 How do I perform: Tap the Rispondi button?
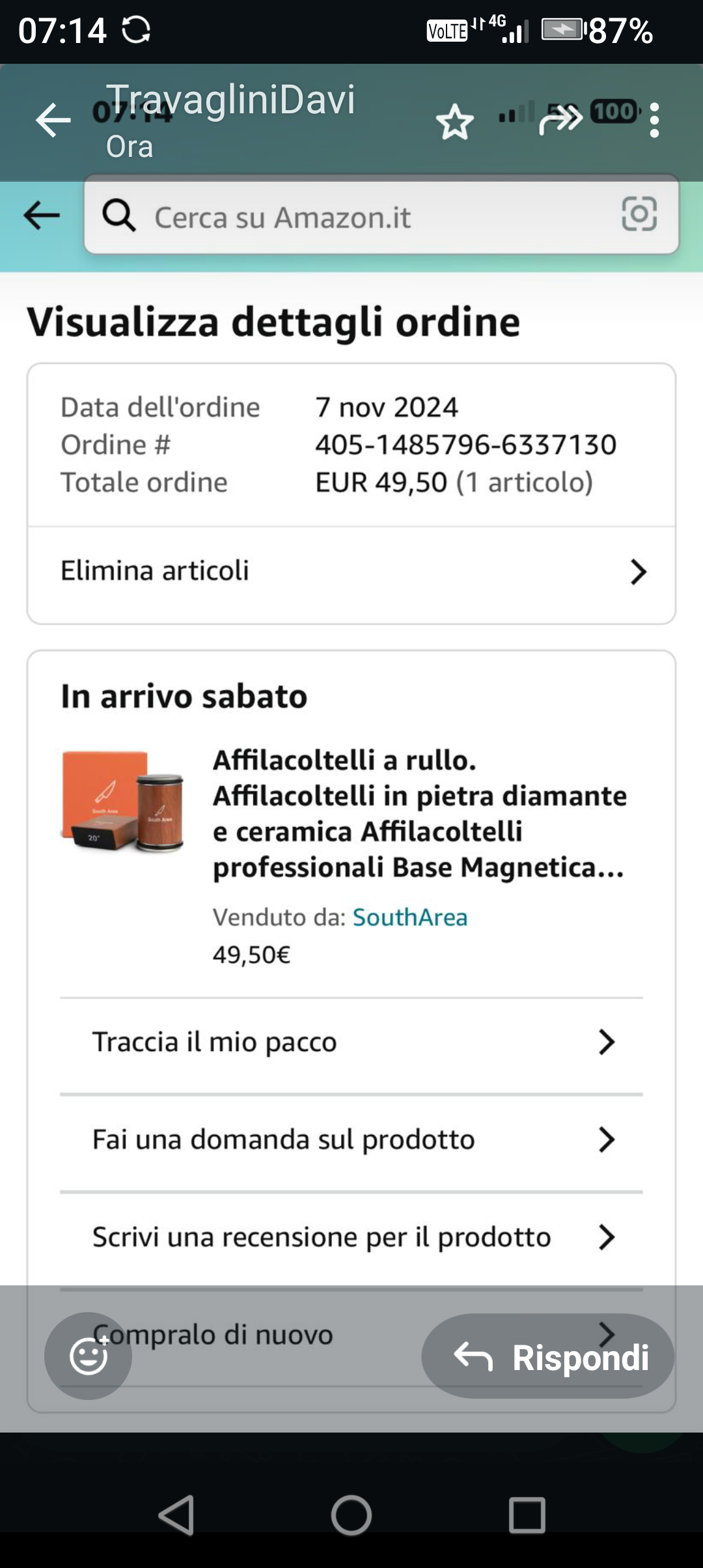pos(548,1357)
